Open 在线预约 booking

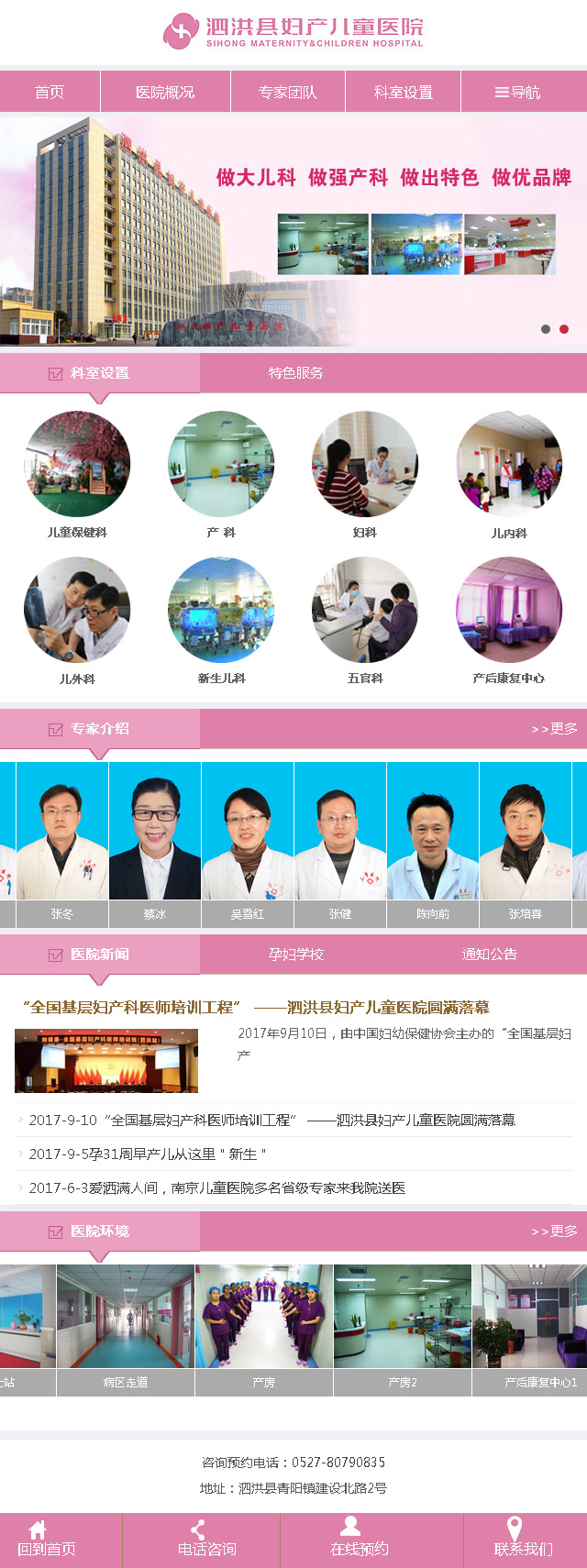click(x=359, y=1540)
